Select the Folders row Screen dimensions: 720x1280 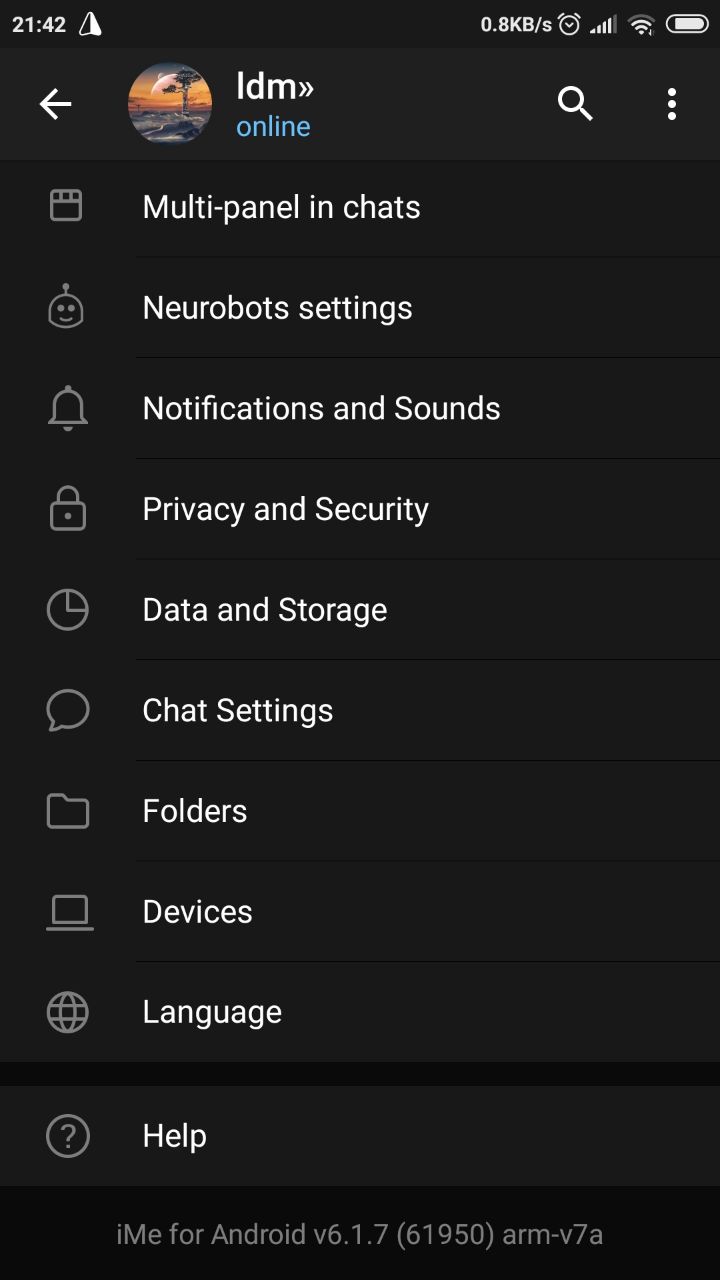360,811
